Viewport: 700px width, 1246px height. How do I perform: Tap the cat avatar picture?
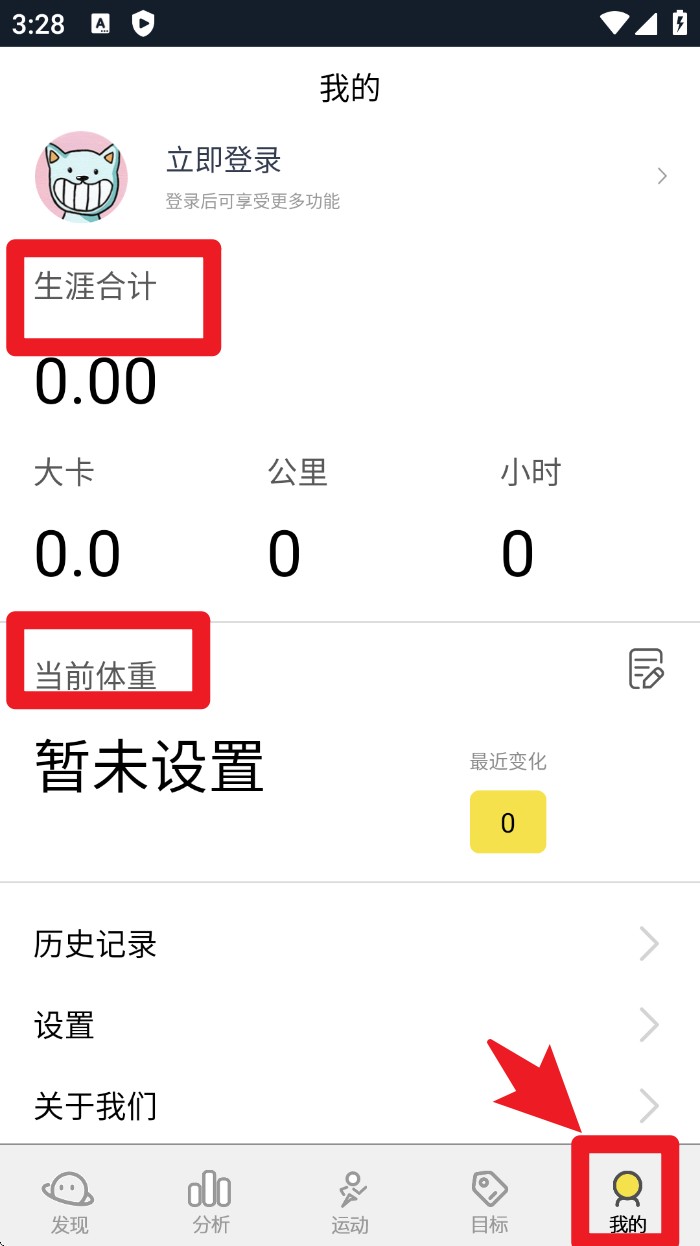[x=82, y=176]
